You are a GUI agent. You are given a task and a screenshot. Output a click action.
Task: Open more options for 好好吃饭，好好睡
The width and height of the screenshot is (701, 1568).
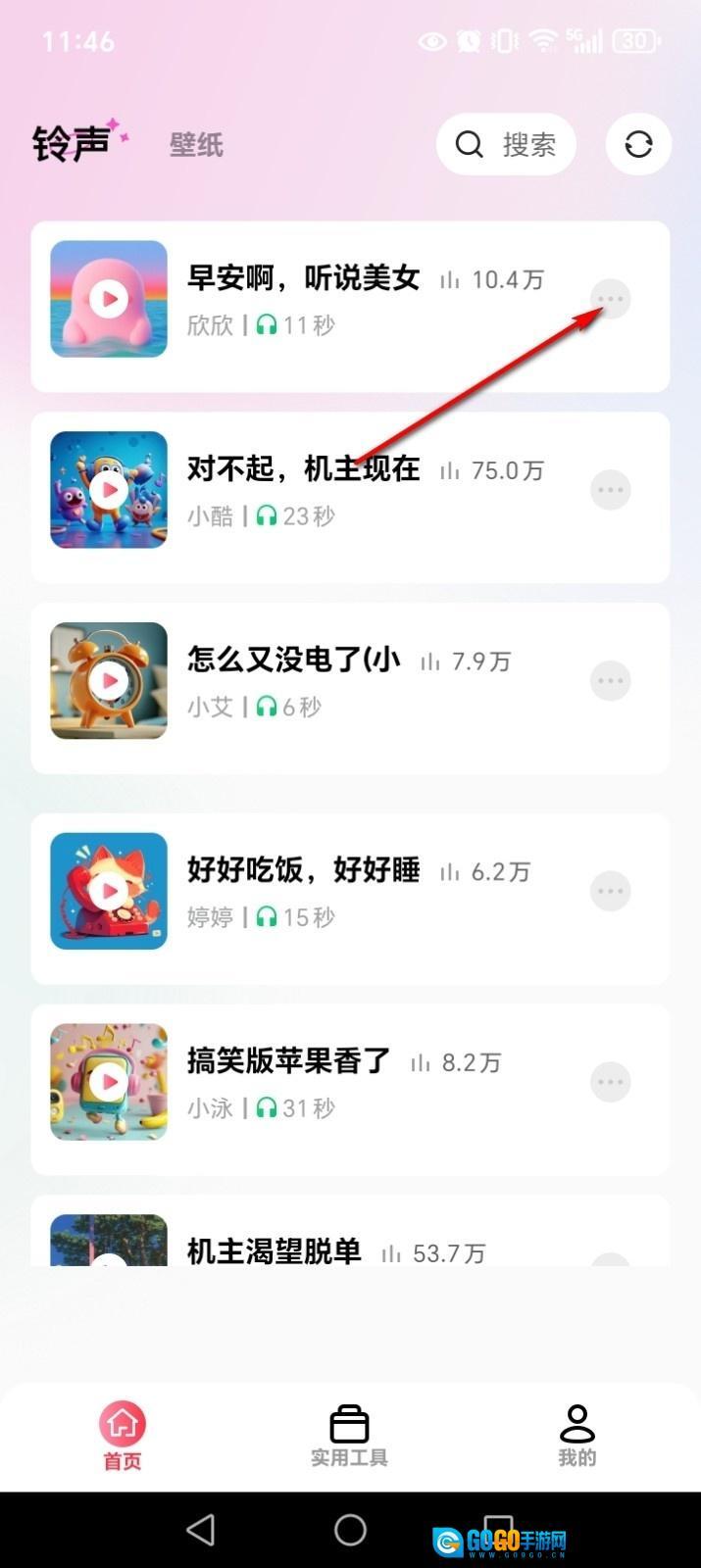(610, 891)
